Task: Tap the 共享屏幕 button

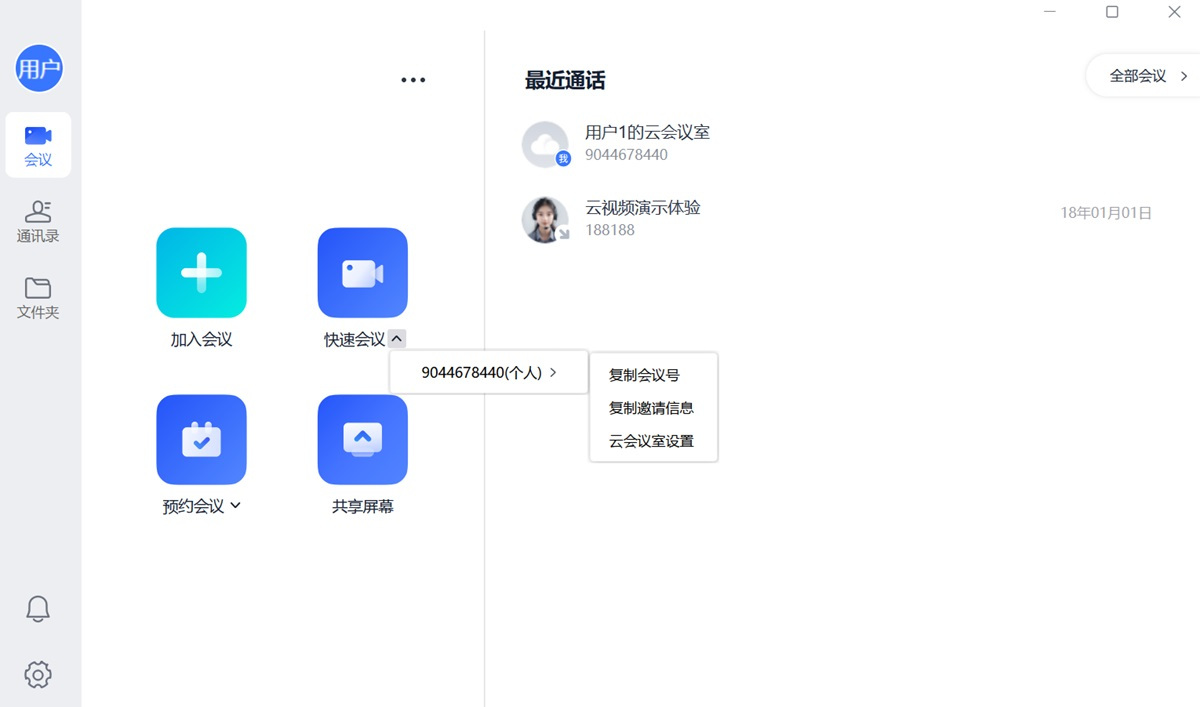Action: click(x=362, y=440)
